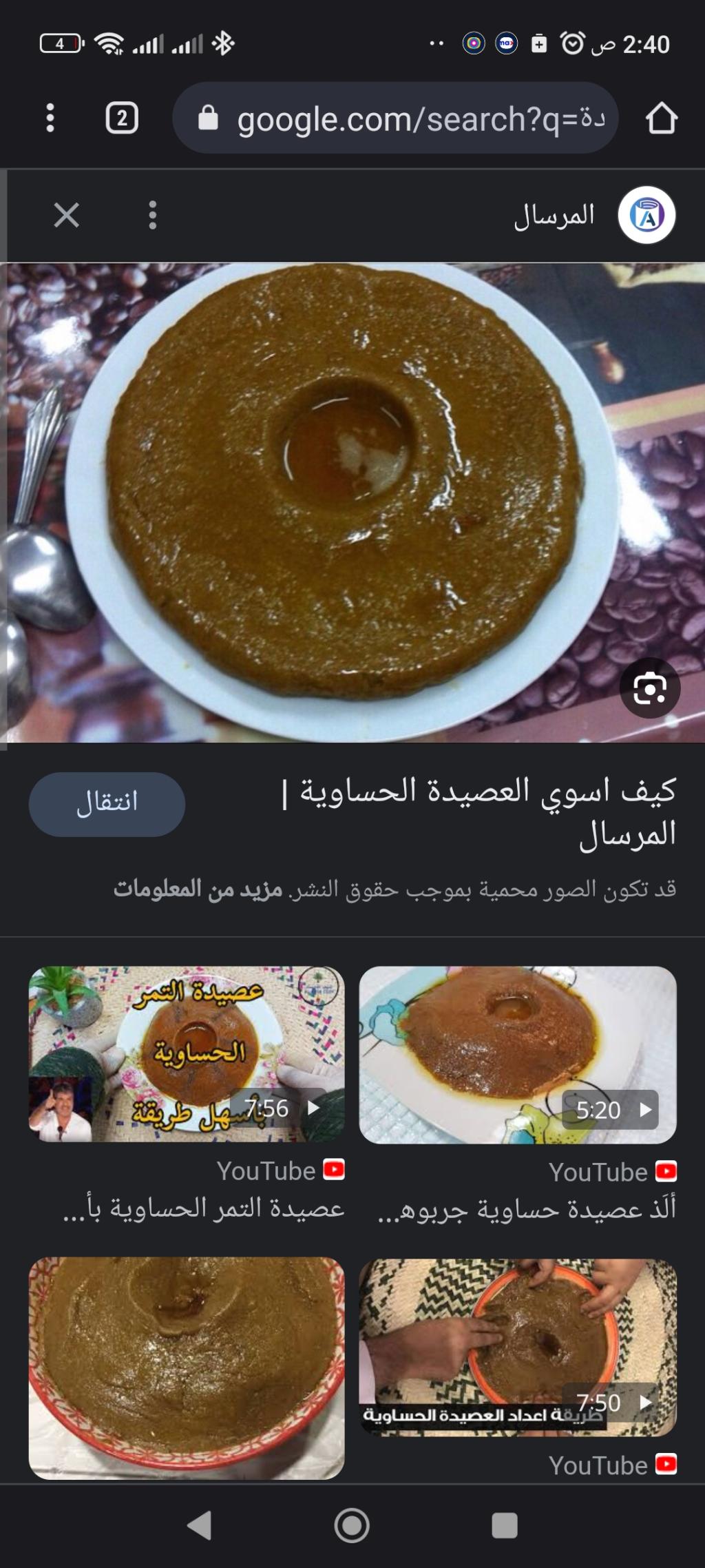Open the image preview options menu
Image resolution: width=705 pixels, height=1568 pixels.
(x=153, y=216)
